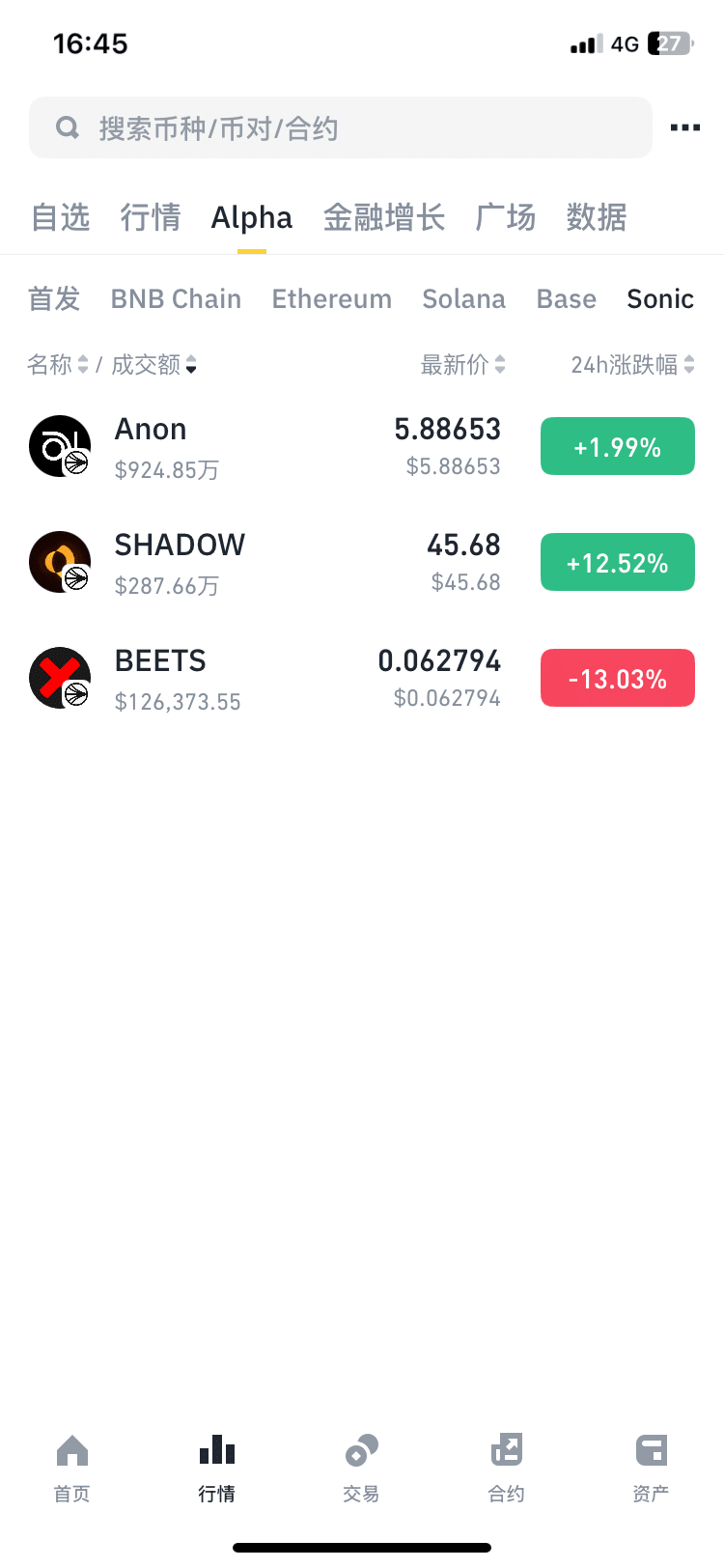Open the three-dot overflow menu
The width and height of the screenshot is (724, 1568).
point(684,127)
